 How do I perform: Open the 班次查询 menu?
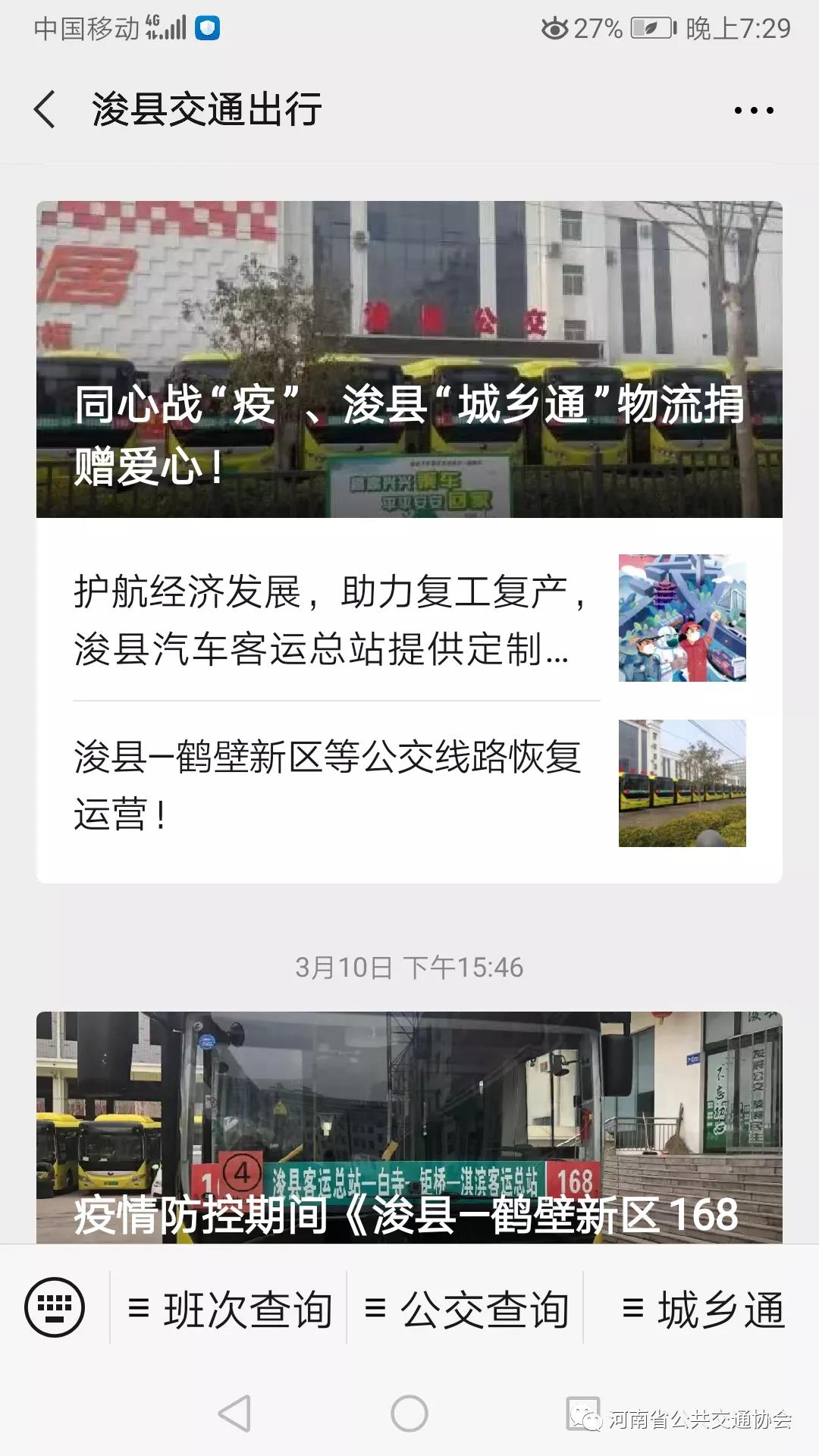pos(230,1309)
